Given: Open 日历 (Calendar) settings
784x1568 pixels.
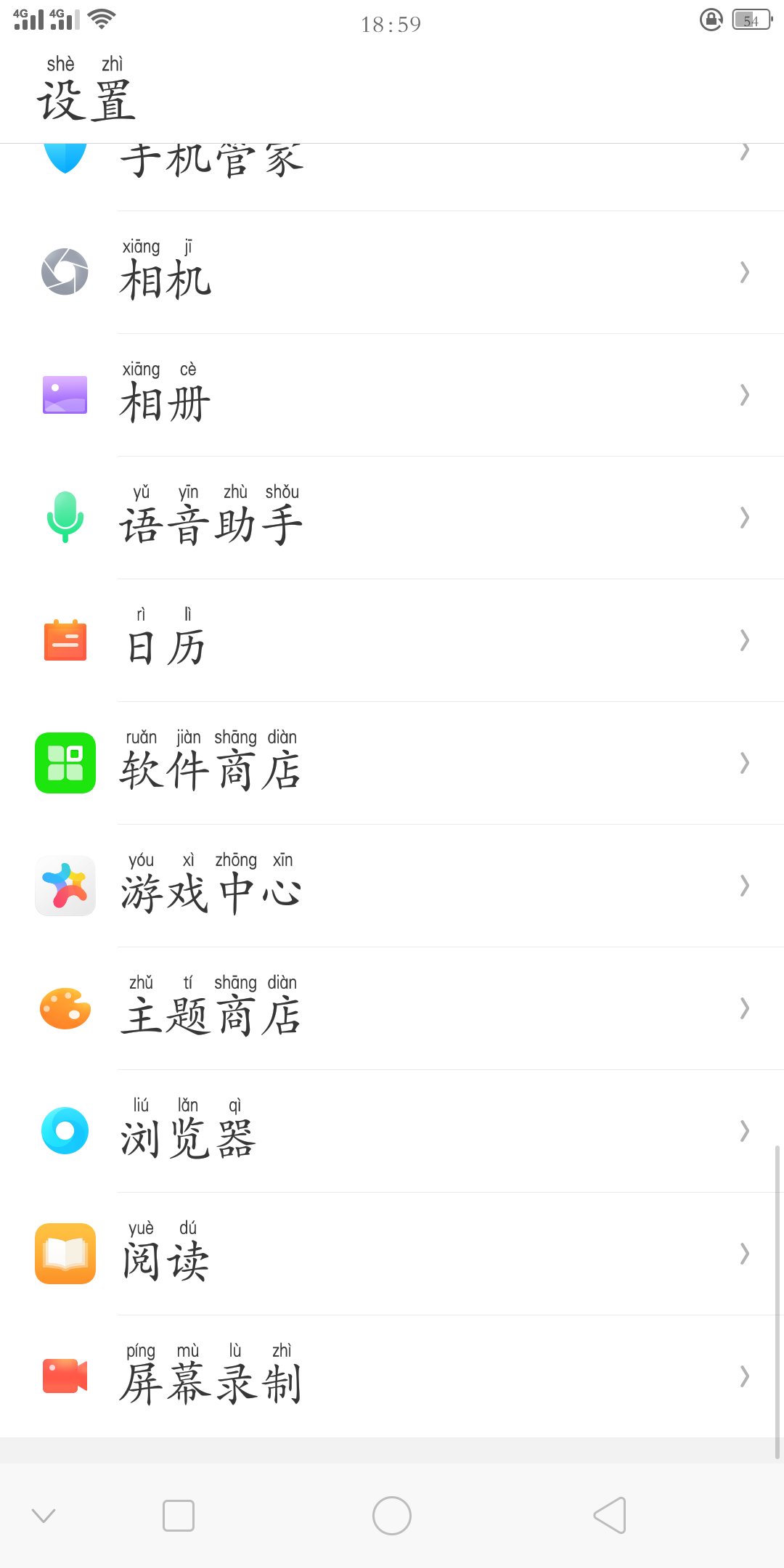Looking at the screenshot, I should click(x=392, y=641).
